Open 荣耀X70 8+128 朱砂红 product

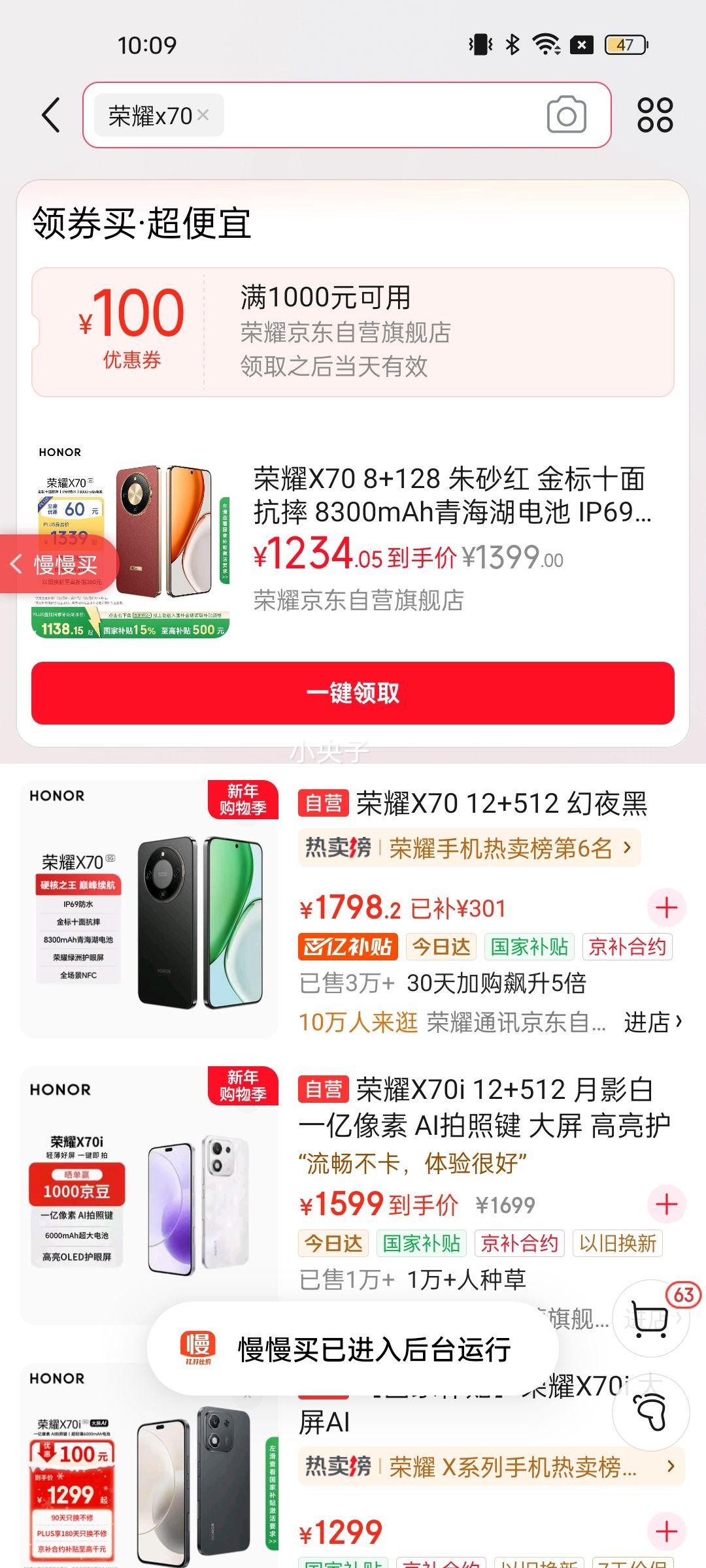[451, 495]
